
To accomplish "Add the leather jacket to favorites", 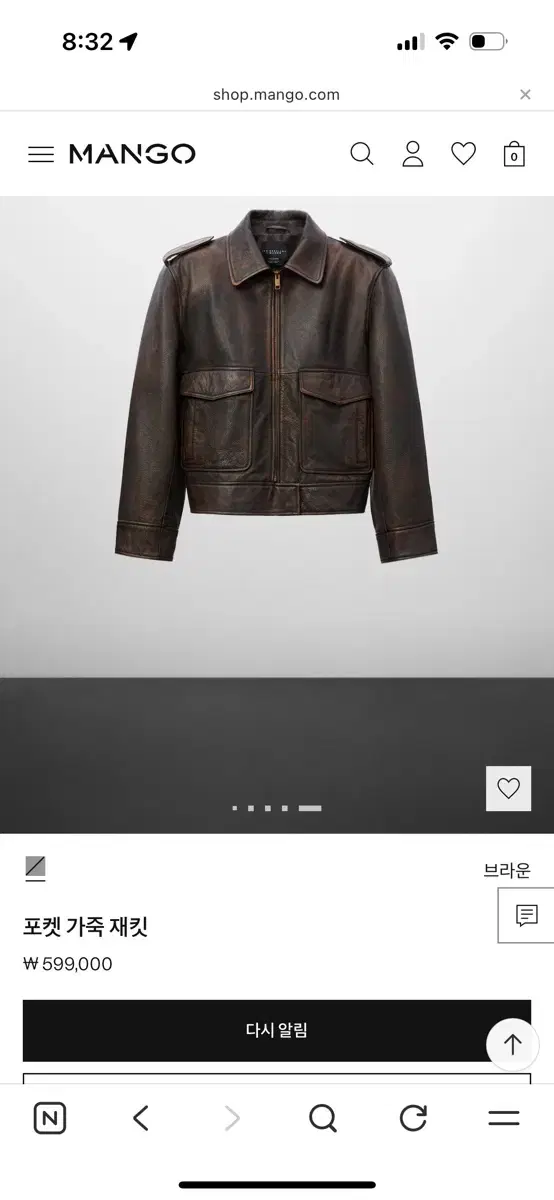I will tap(509, 788).
